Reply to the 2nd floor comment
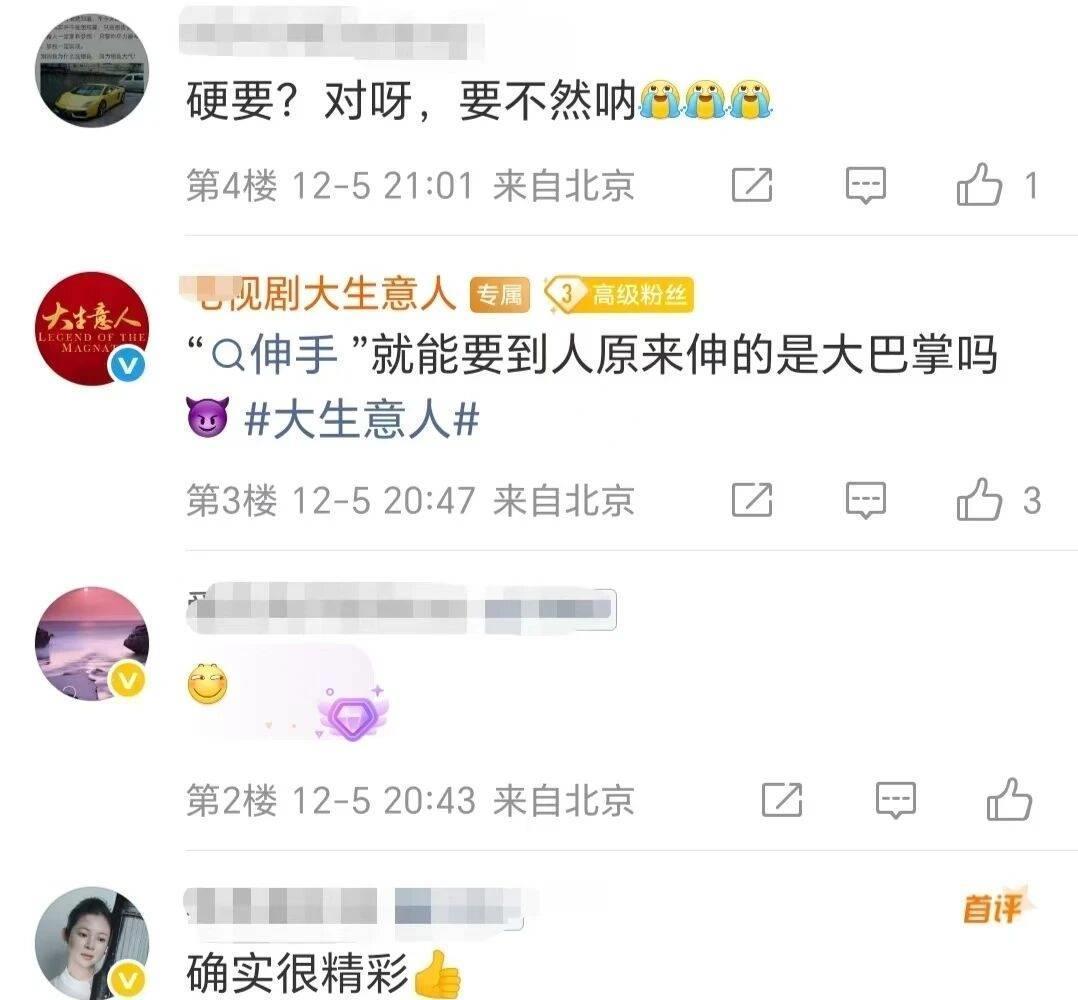This screenshot has width=1078, height=1000. [895, 800]
